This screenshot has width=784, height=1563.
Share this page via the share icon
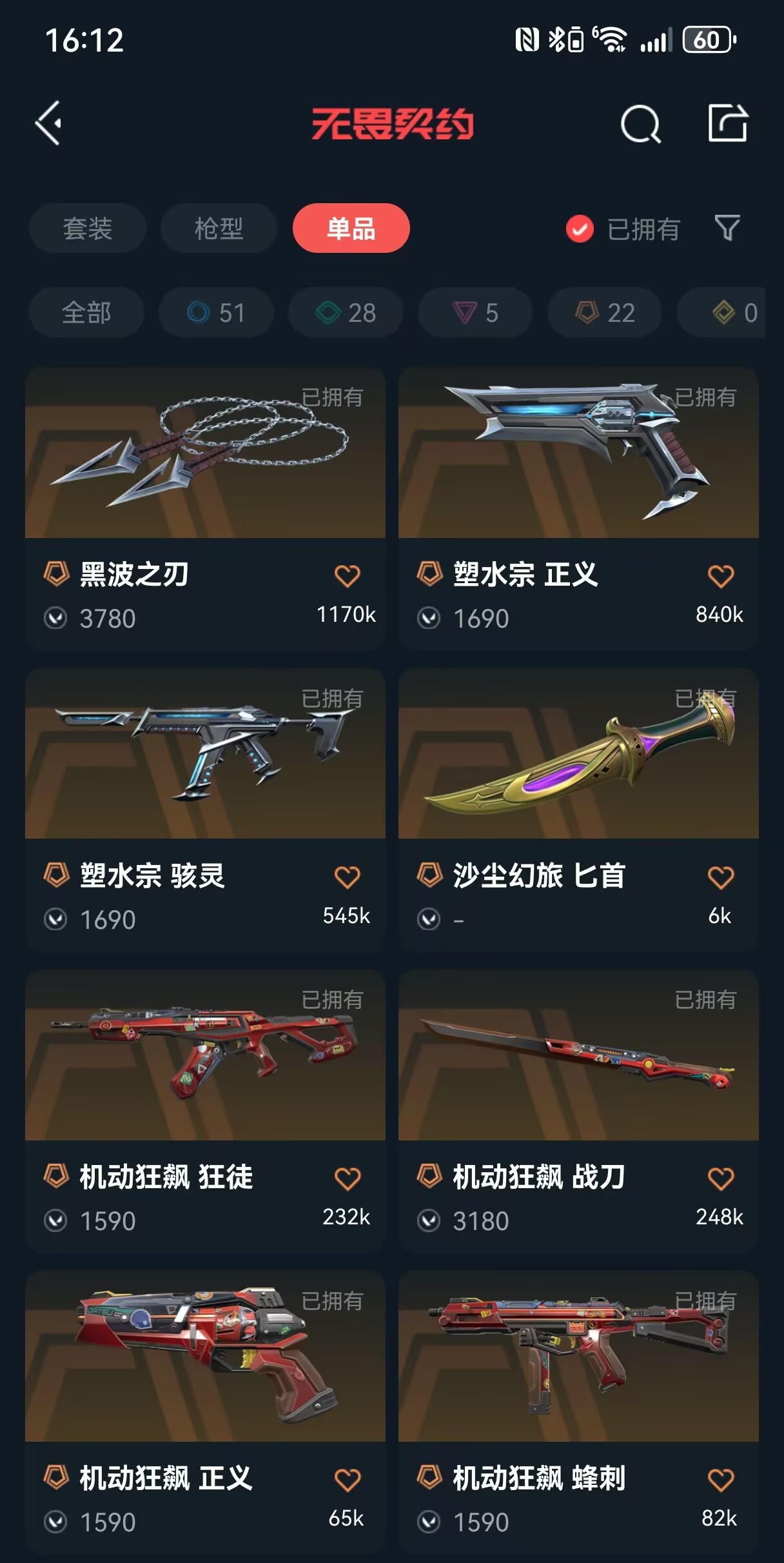click(727, 123)
